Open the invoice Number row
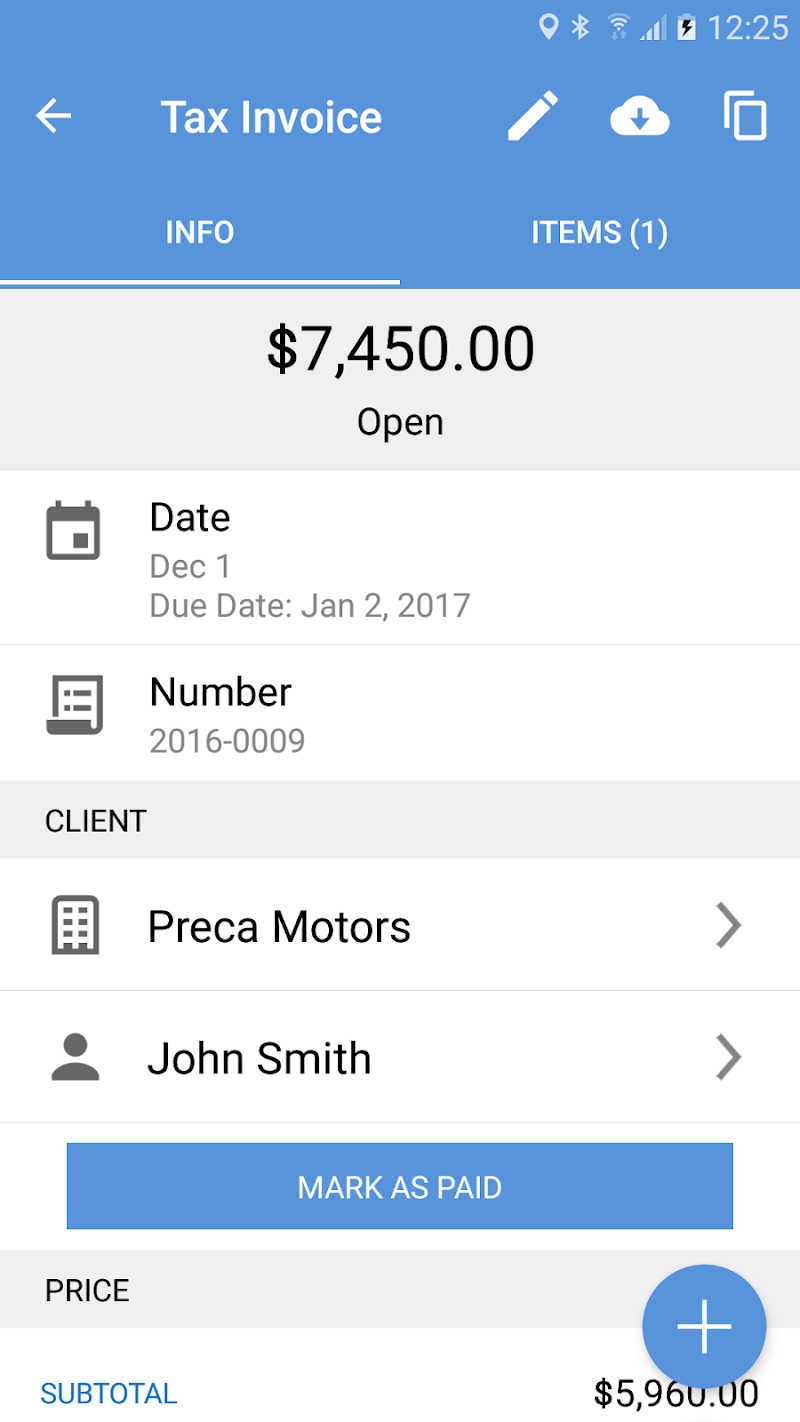Viewport: 800px width, 1422px height. [400, 713]
